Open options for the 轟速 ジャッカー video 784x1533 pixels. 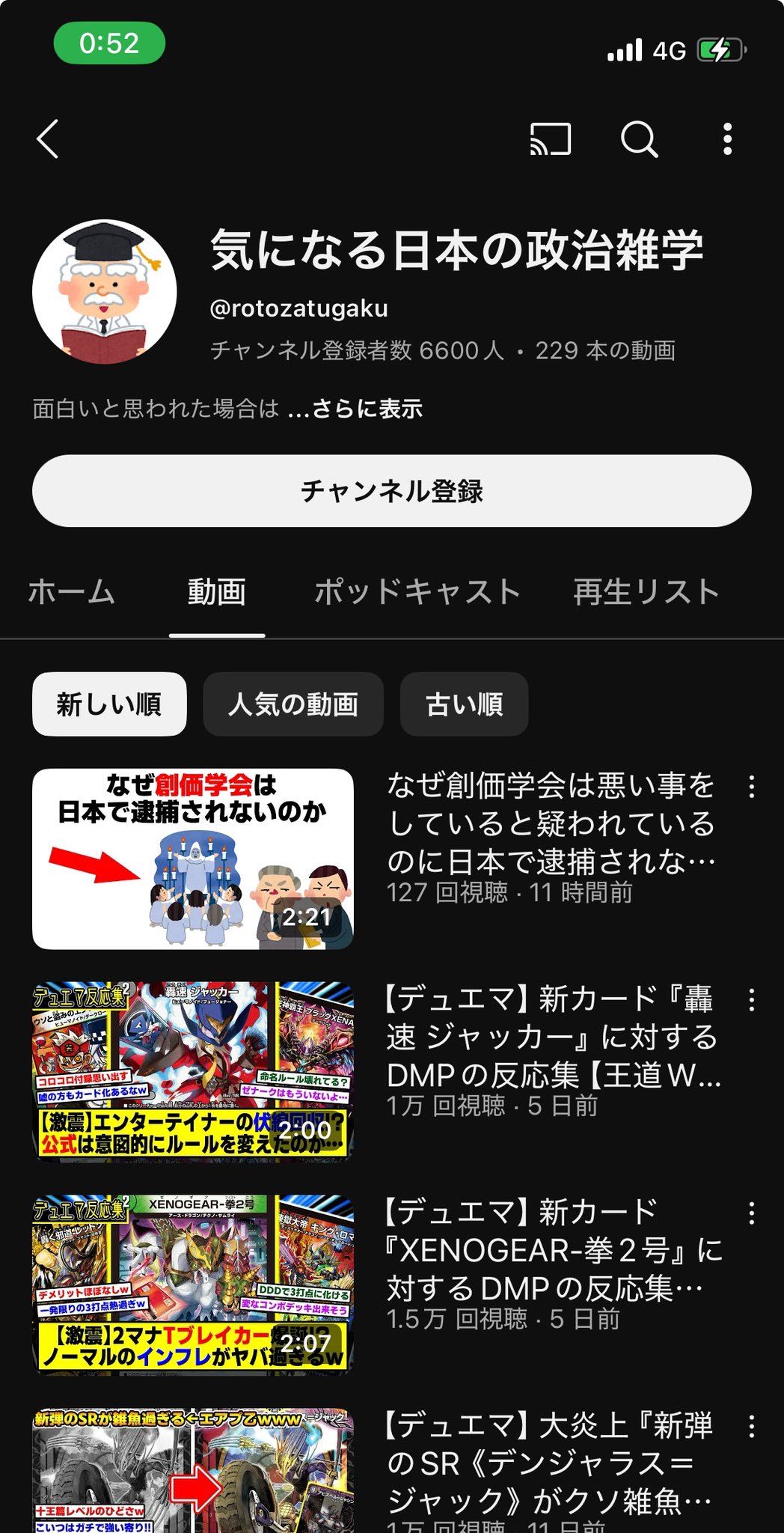pyautogui.click(x=751, y=999)
